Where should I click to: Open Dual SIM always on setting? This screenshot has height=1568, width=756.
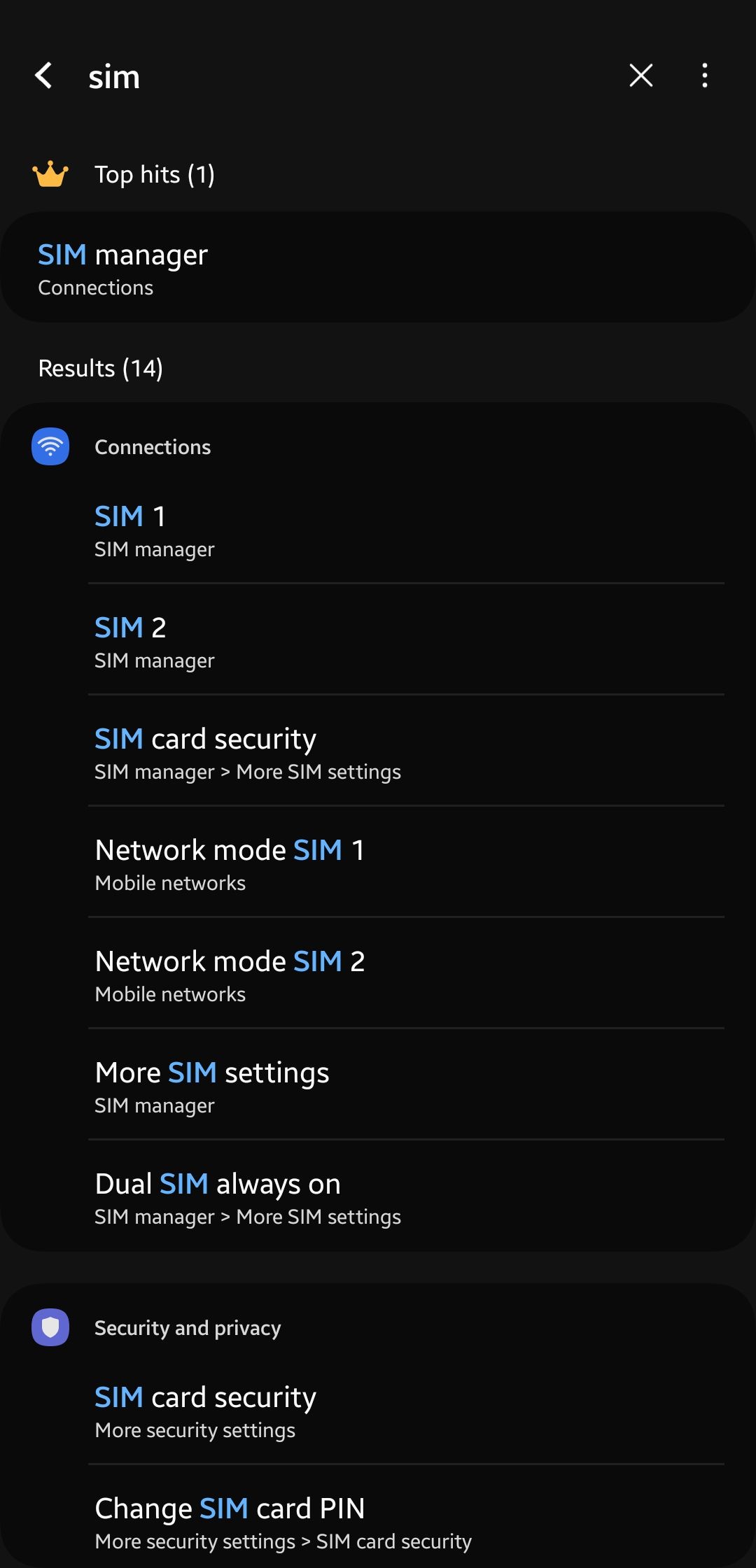(x=378, y=1197)
